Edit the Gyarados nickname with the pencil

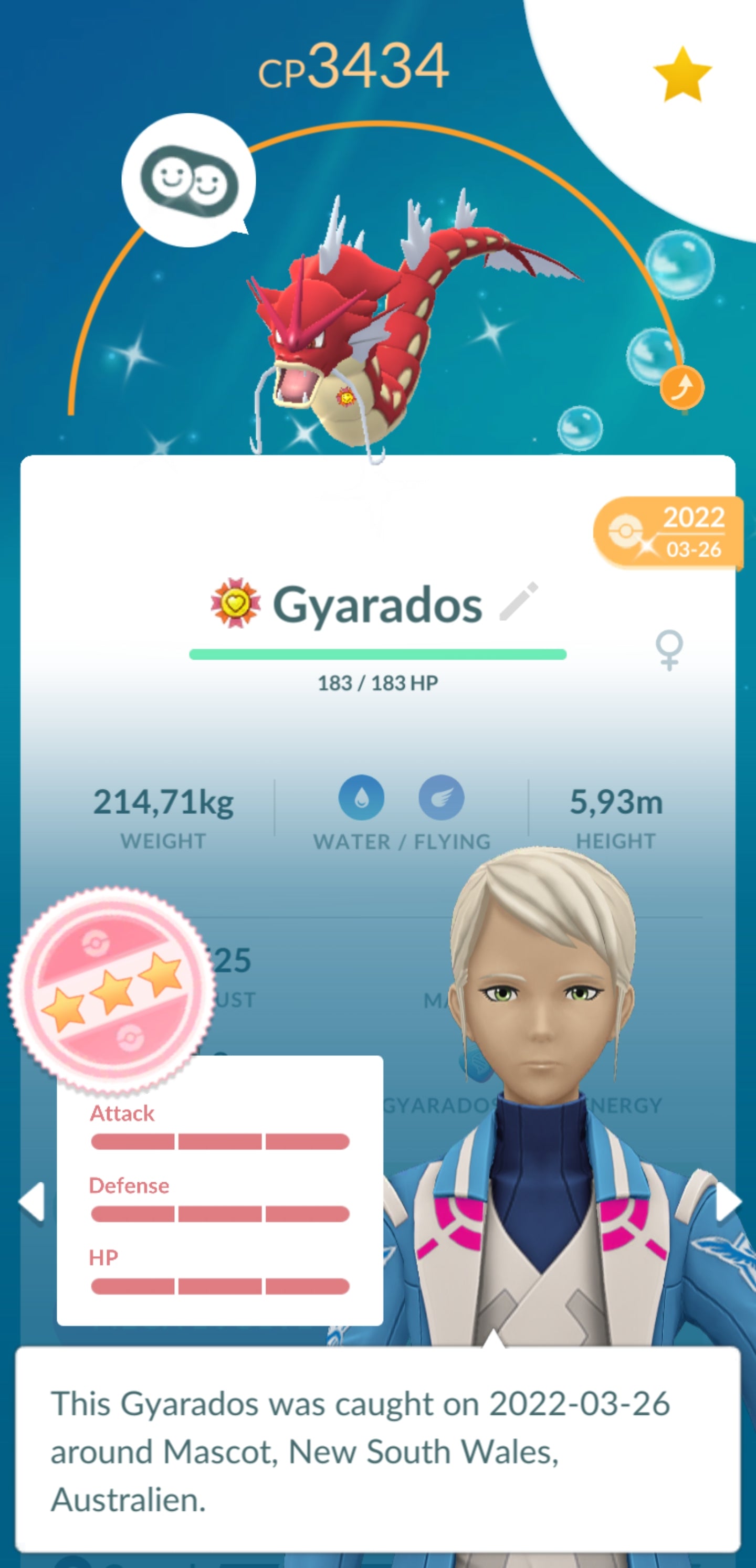518,602
